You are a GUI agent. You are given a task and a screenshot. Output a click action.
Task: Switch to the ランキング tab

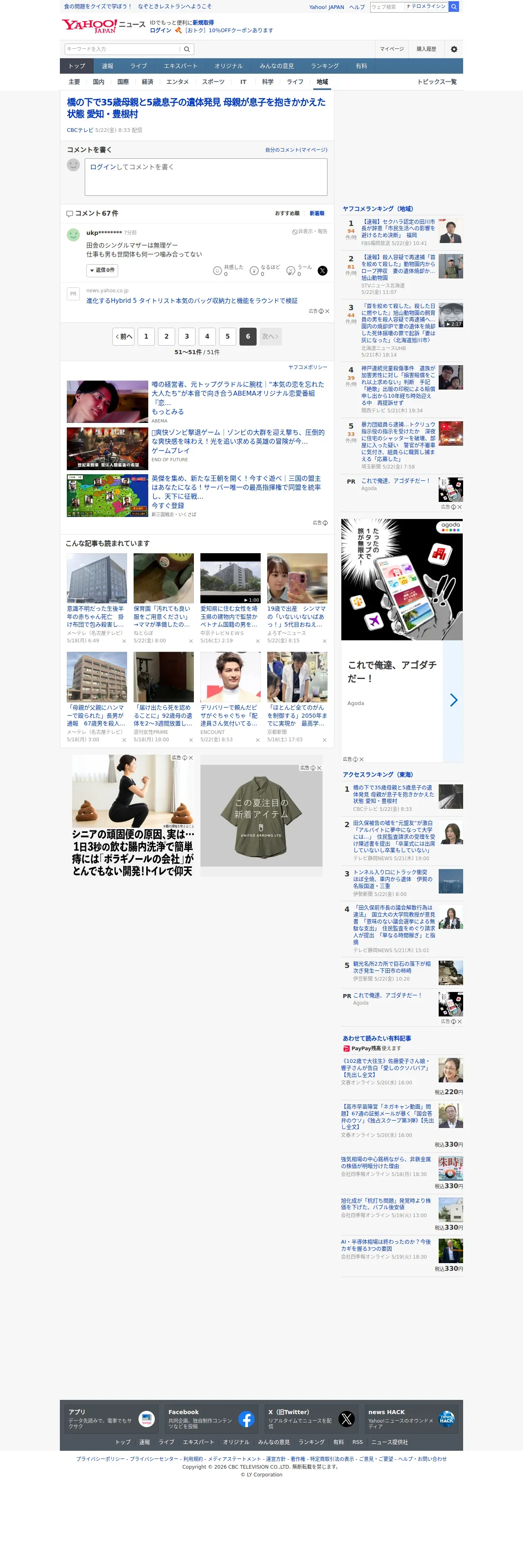(x=325, y=66)
